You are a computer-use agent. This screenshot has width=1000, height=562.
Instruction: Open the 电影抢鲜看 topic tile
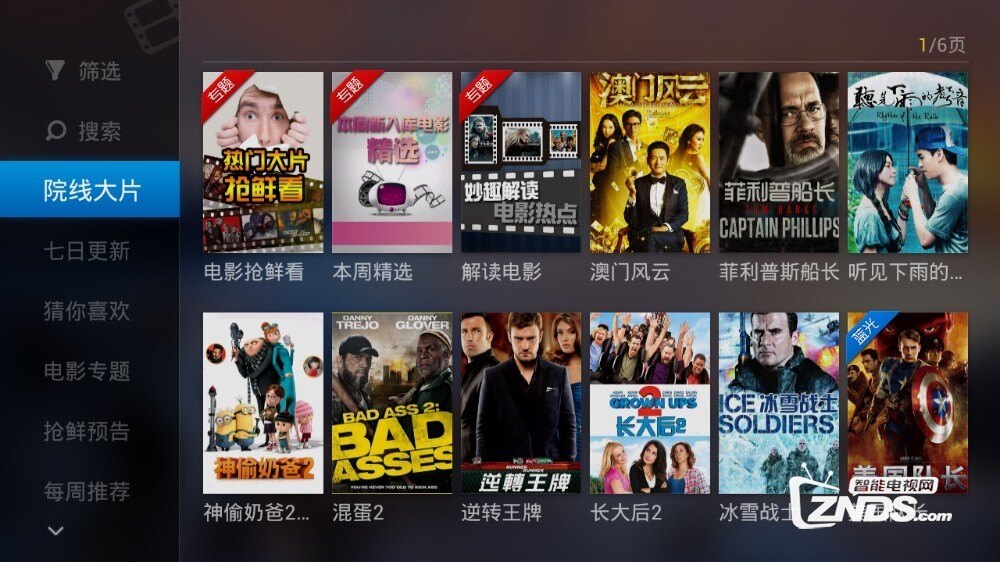coord(263,162)
